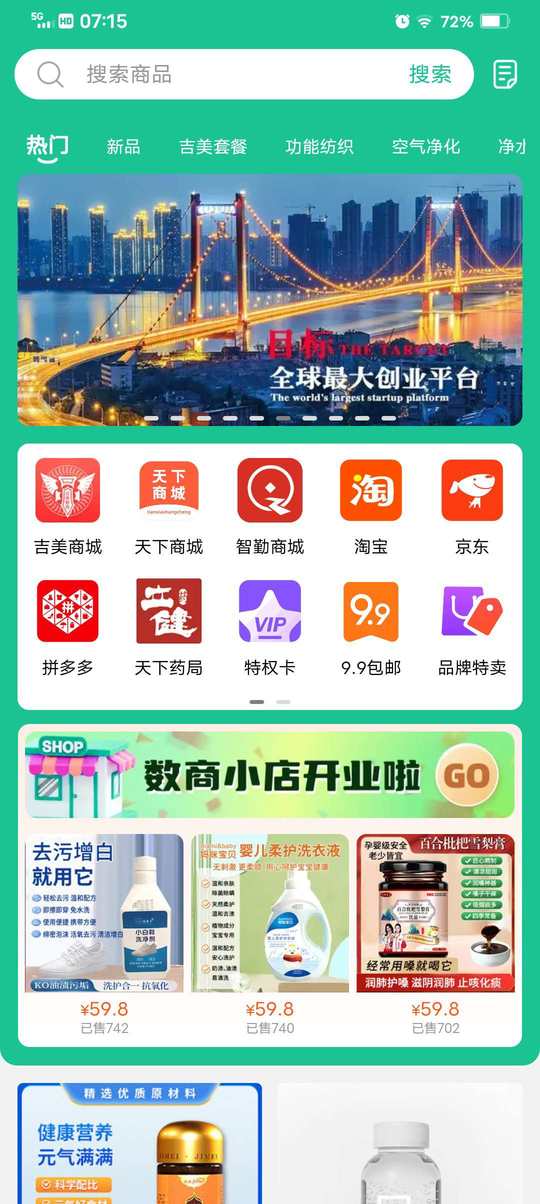
Task: Launch the 智勤商城 shortcut
Action: tap(270, 507)
